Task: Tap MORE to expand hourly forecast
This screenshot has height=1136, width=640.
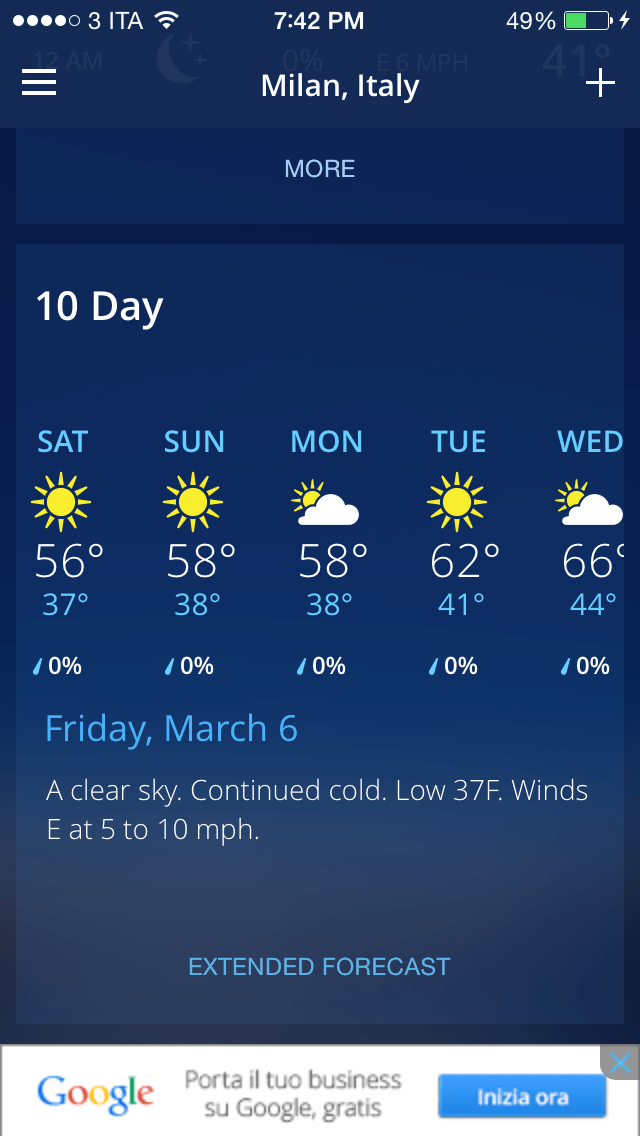Action: click(320, 169)
